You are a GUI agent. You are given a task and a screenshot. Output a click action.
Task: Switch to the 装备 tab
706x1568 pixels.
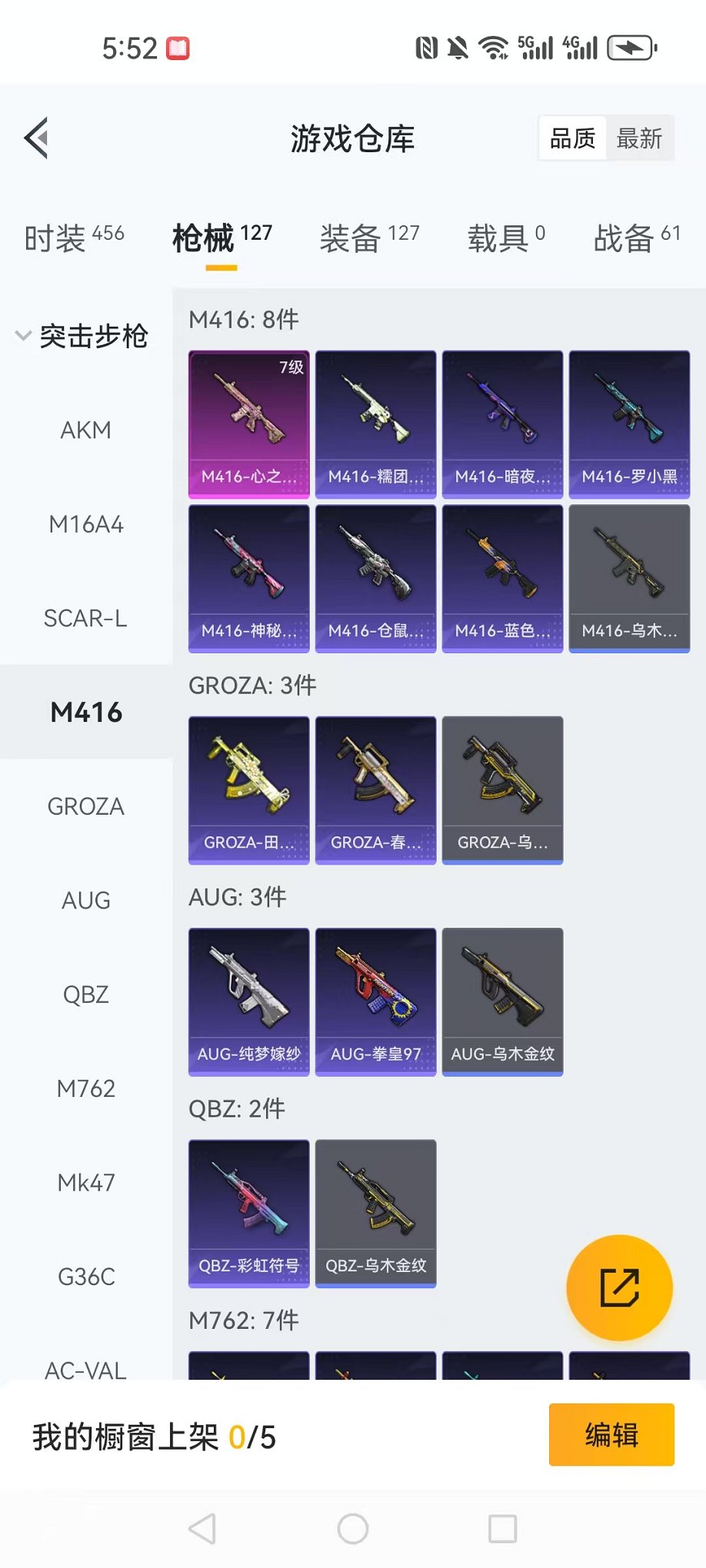tap(369, 238)
